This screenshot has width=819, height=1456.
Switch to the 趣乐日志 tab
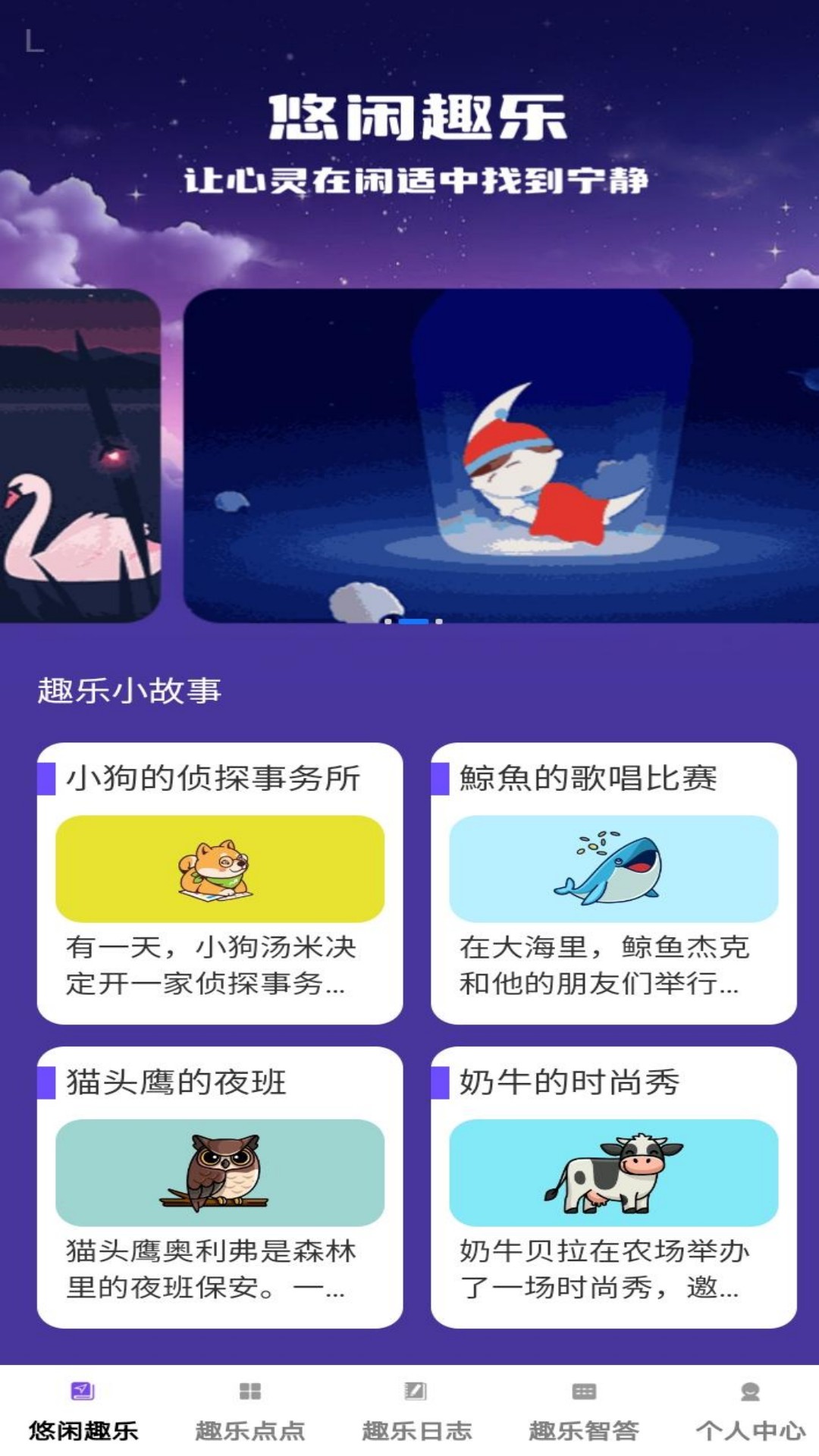pyautogui.click(x=416, y=1412)
